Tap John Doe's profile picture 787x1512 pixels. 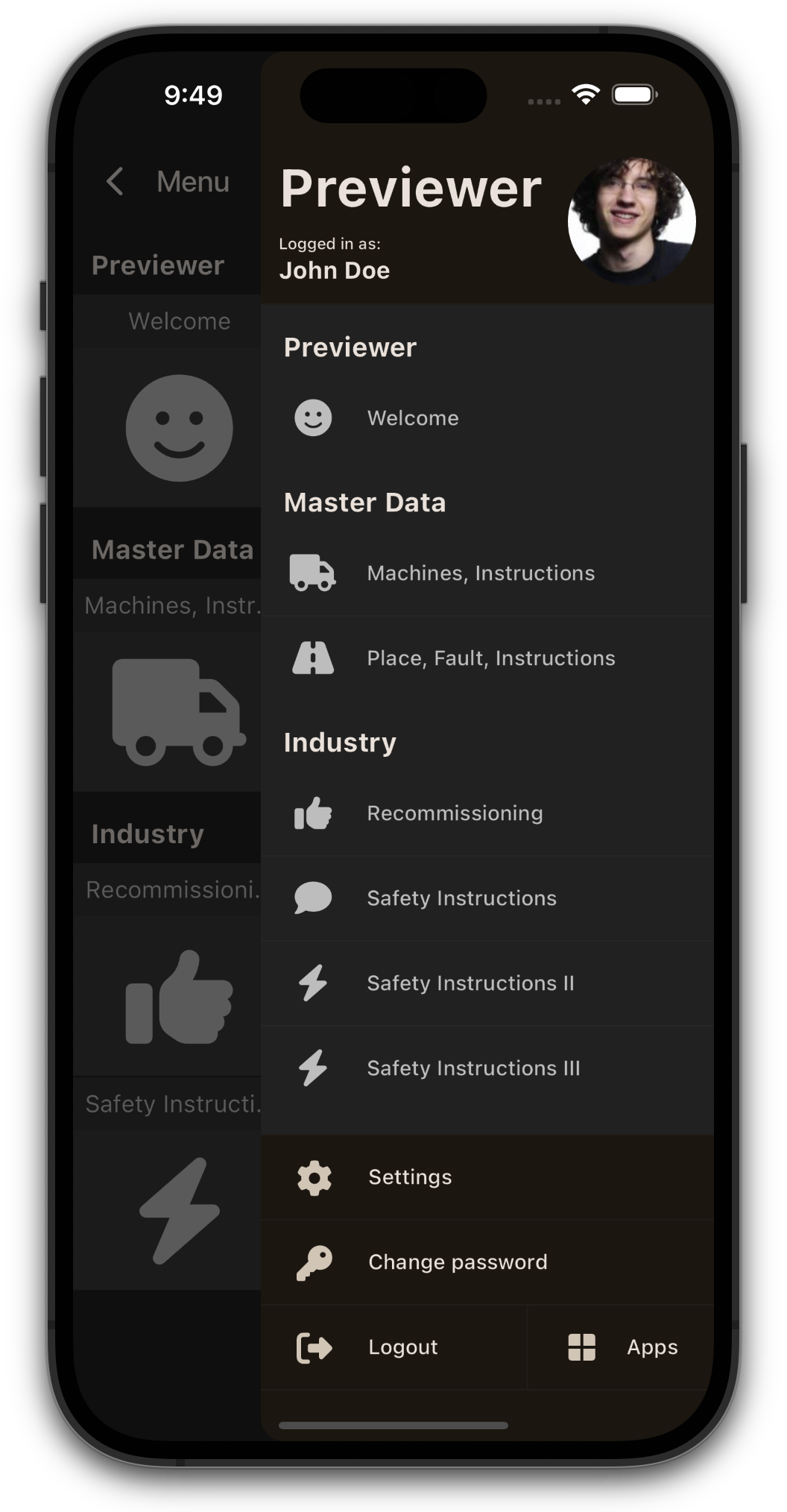631,221
